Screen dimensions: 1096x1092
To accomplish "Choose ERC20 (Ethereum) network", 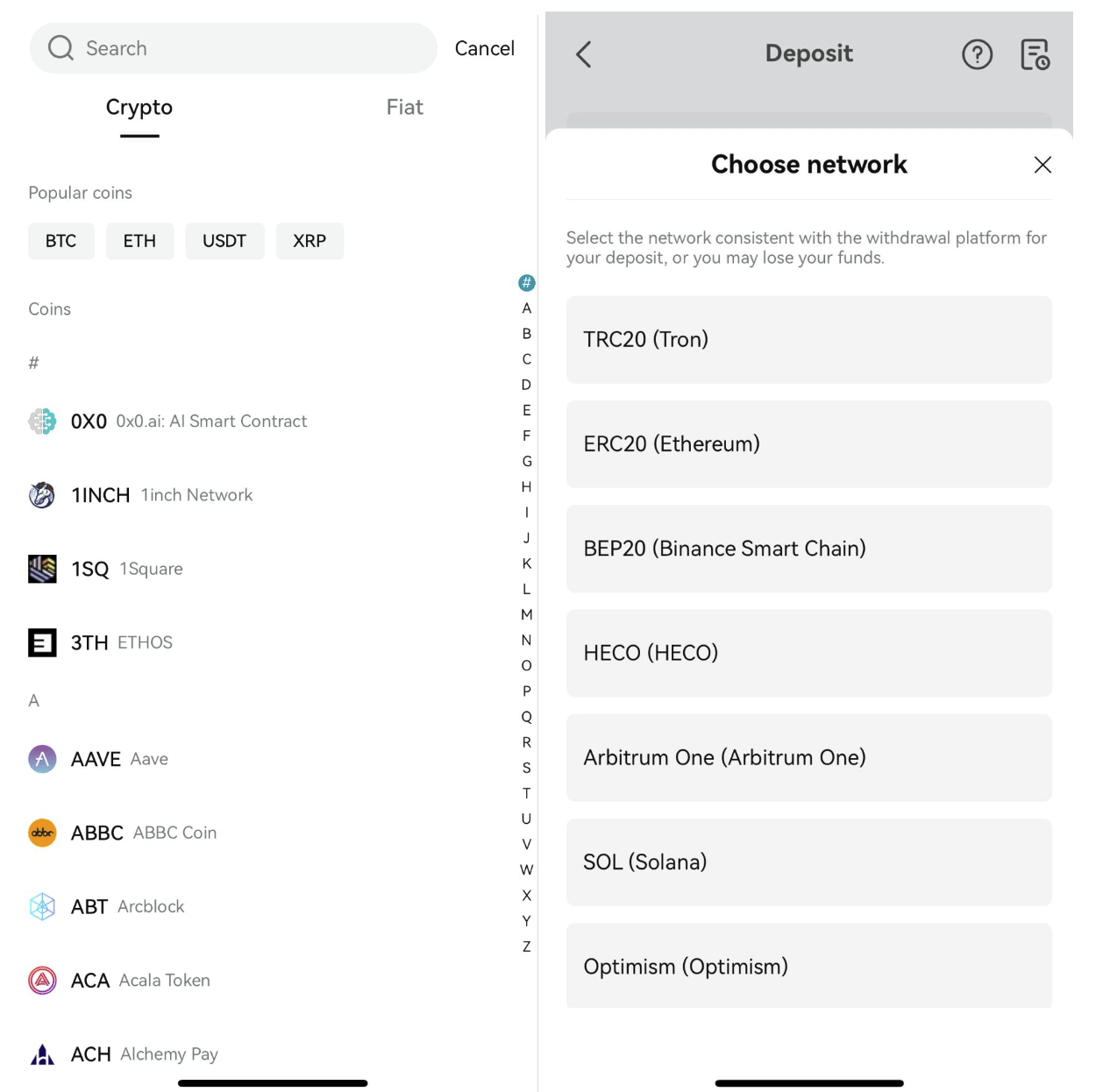I will (808, 444).
